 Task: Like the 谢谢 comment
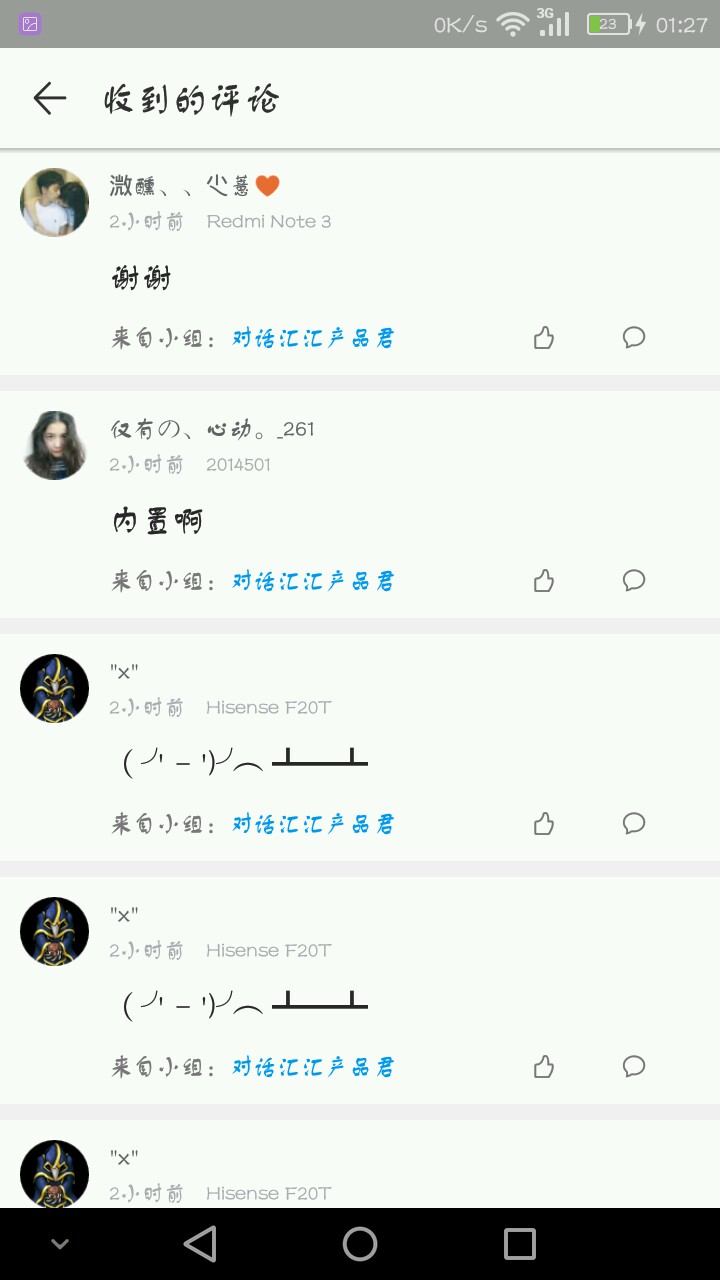click(544, 338)
